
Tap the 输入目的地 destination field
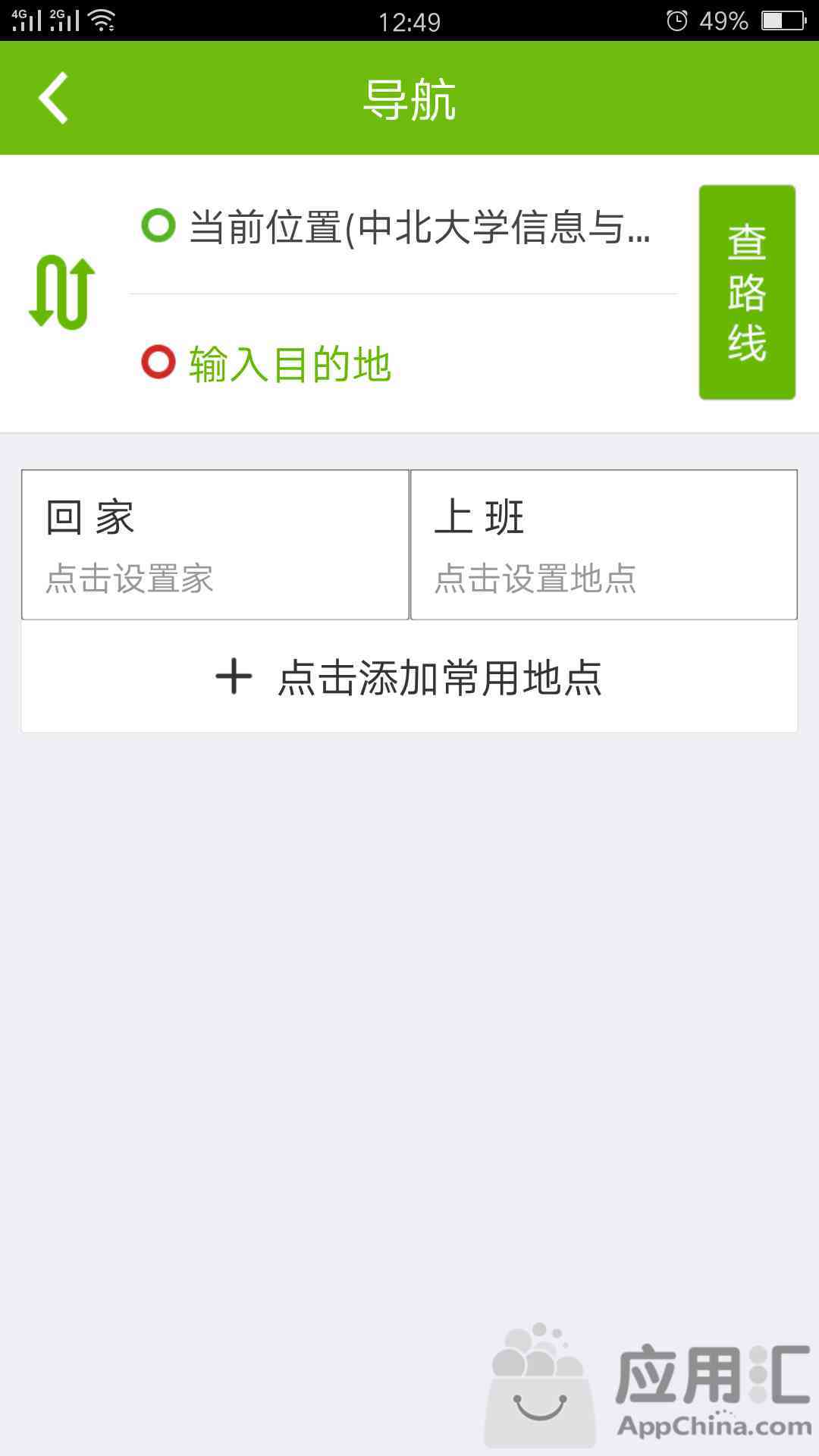click(403, 363)
